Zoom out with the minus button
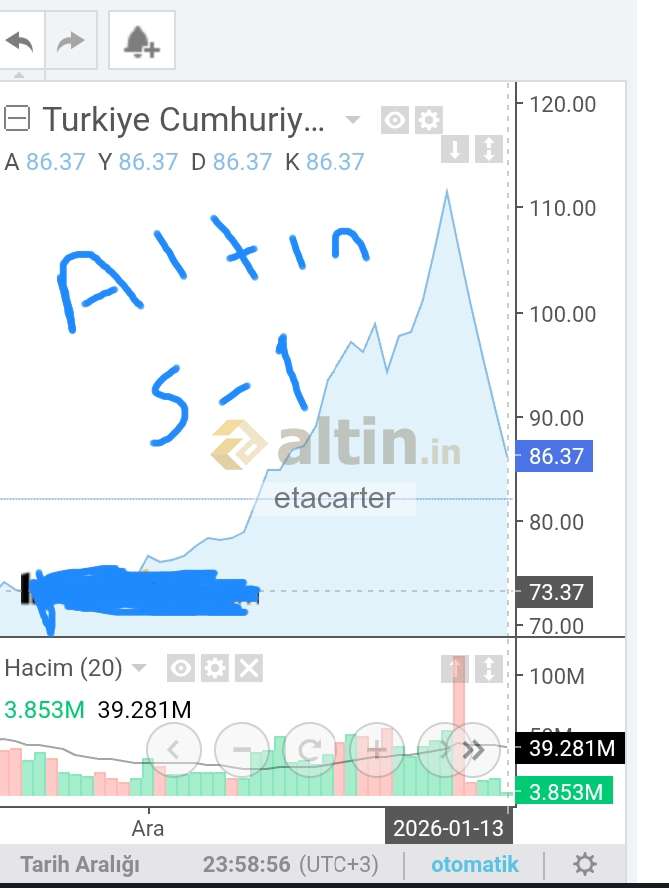Image resolution: width=669 pixels, height=888 pixels. [242, 748]
